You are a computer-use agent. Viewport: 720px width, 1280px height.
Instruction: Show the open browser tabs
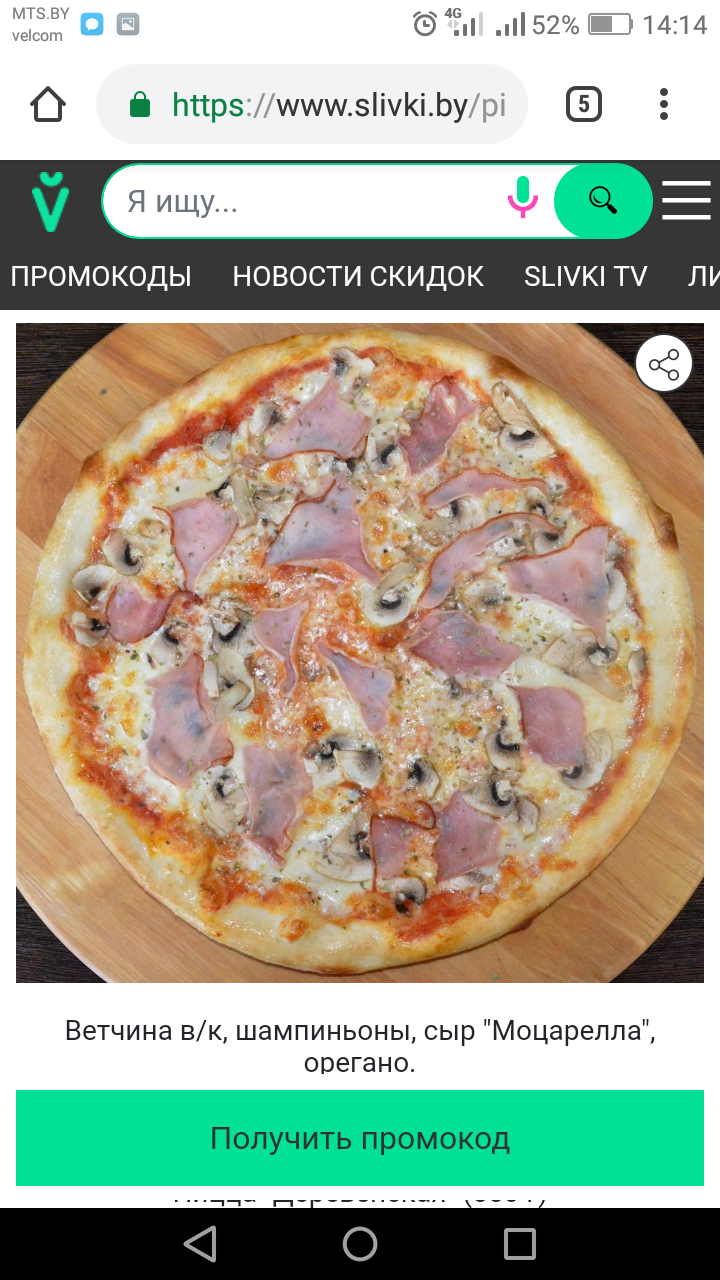point(584,104)
